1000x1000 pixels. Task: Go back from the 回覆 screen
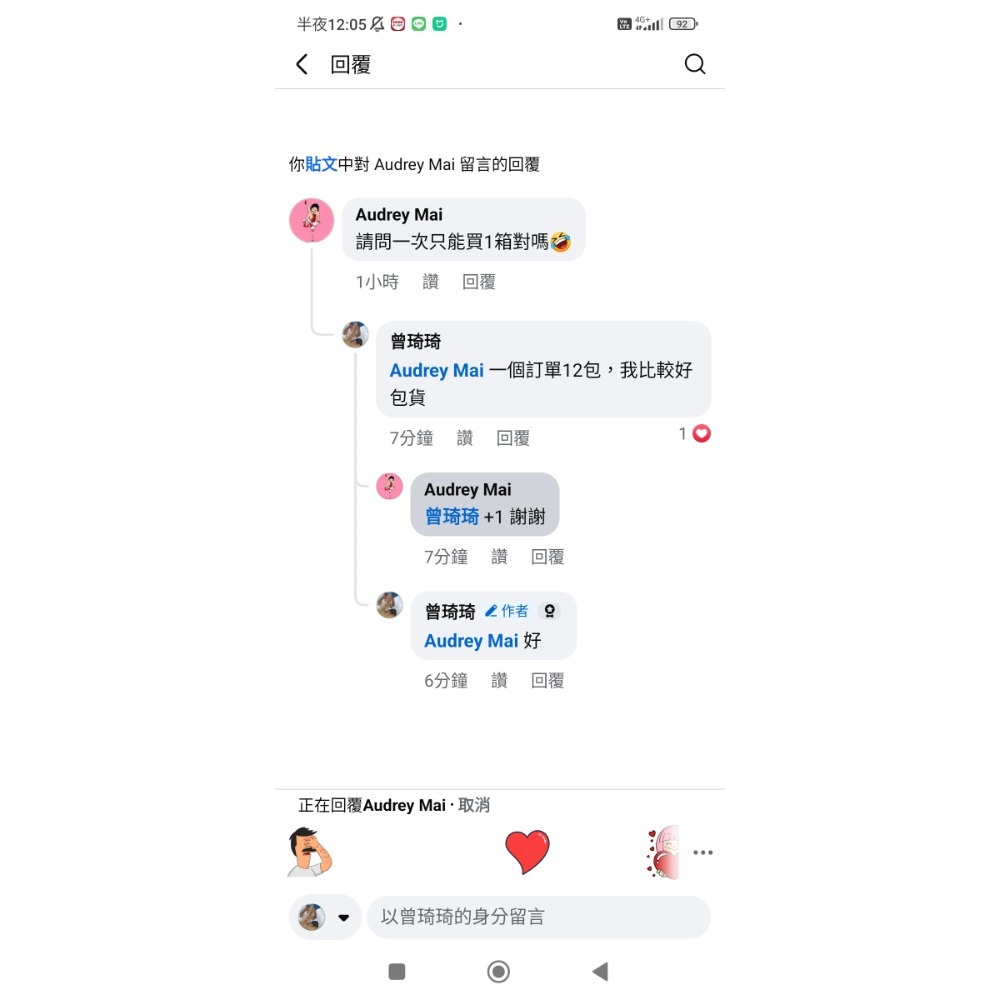coord(302,65)
